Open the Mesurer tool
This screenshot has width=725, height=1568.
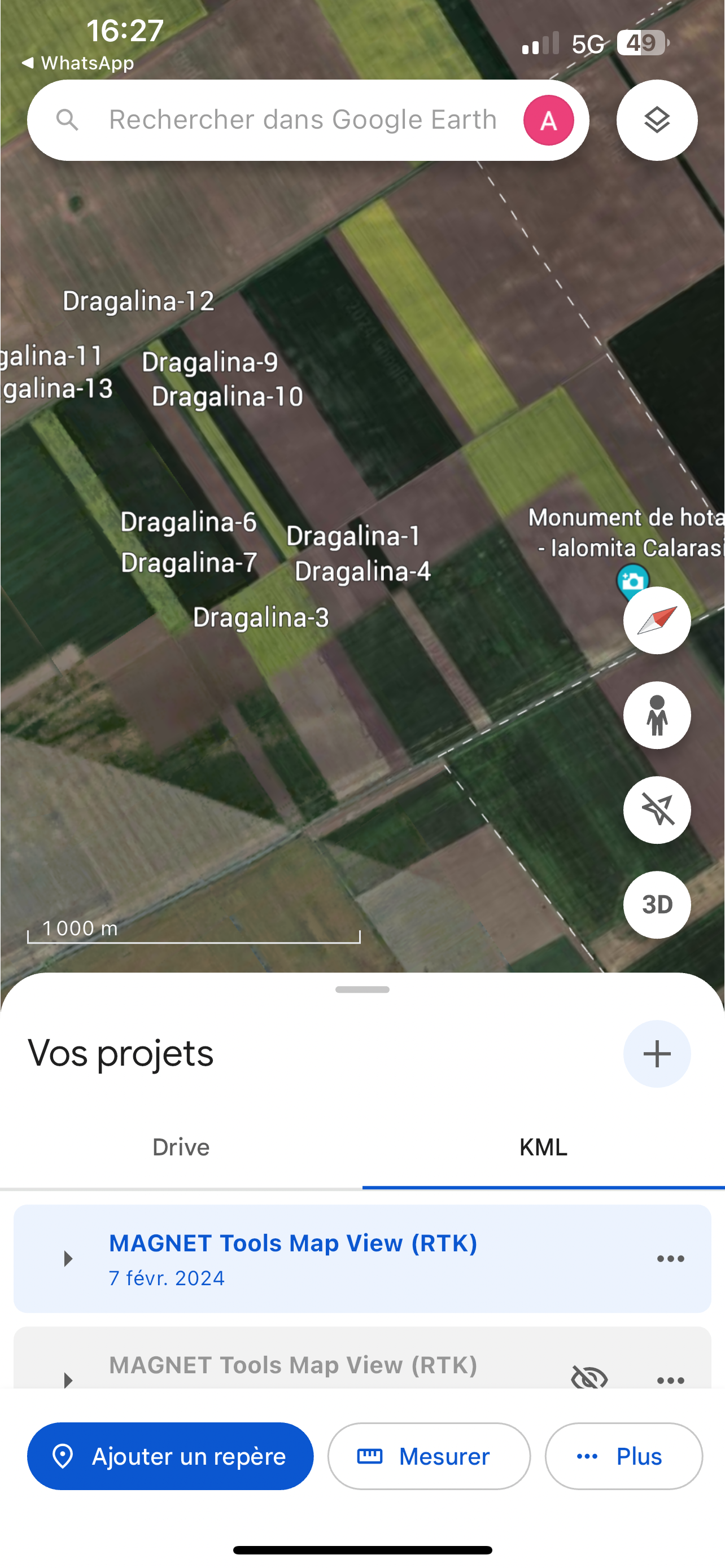429,1456
